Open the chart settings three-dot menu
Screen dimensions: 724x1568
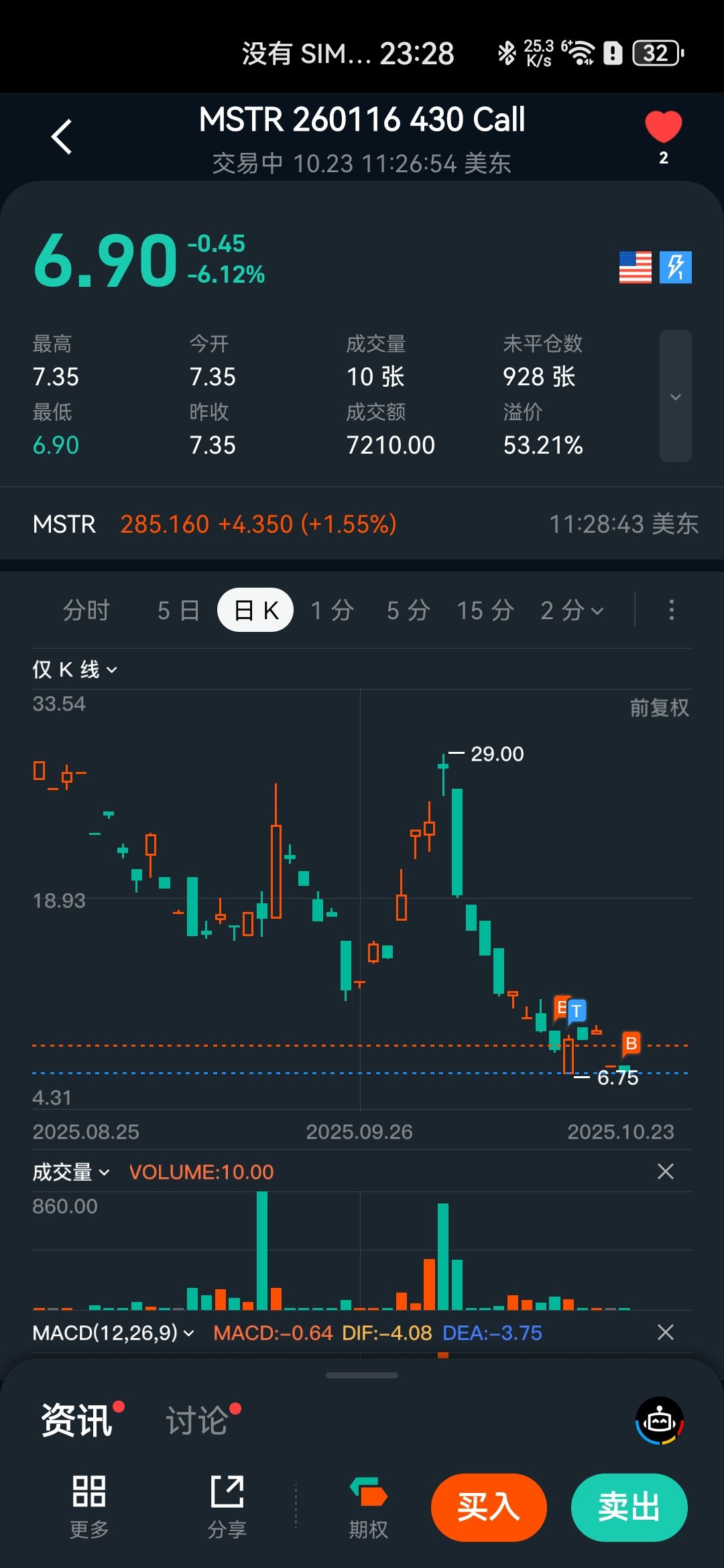pos(671,610)
